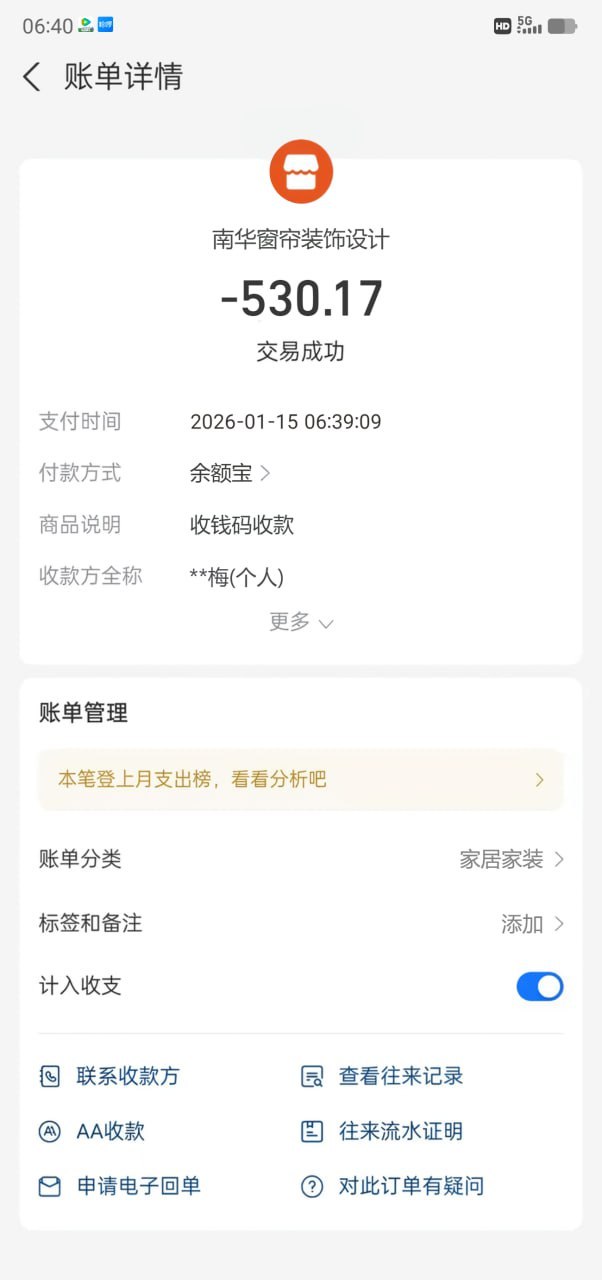The width and height of the screenshot is (602, 1280).
Task: Open the 本笔登上月支出榜 analysis banner
Action: 300,779
